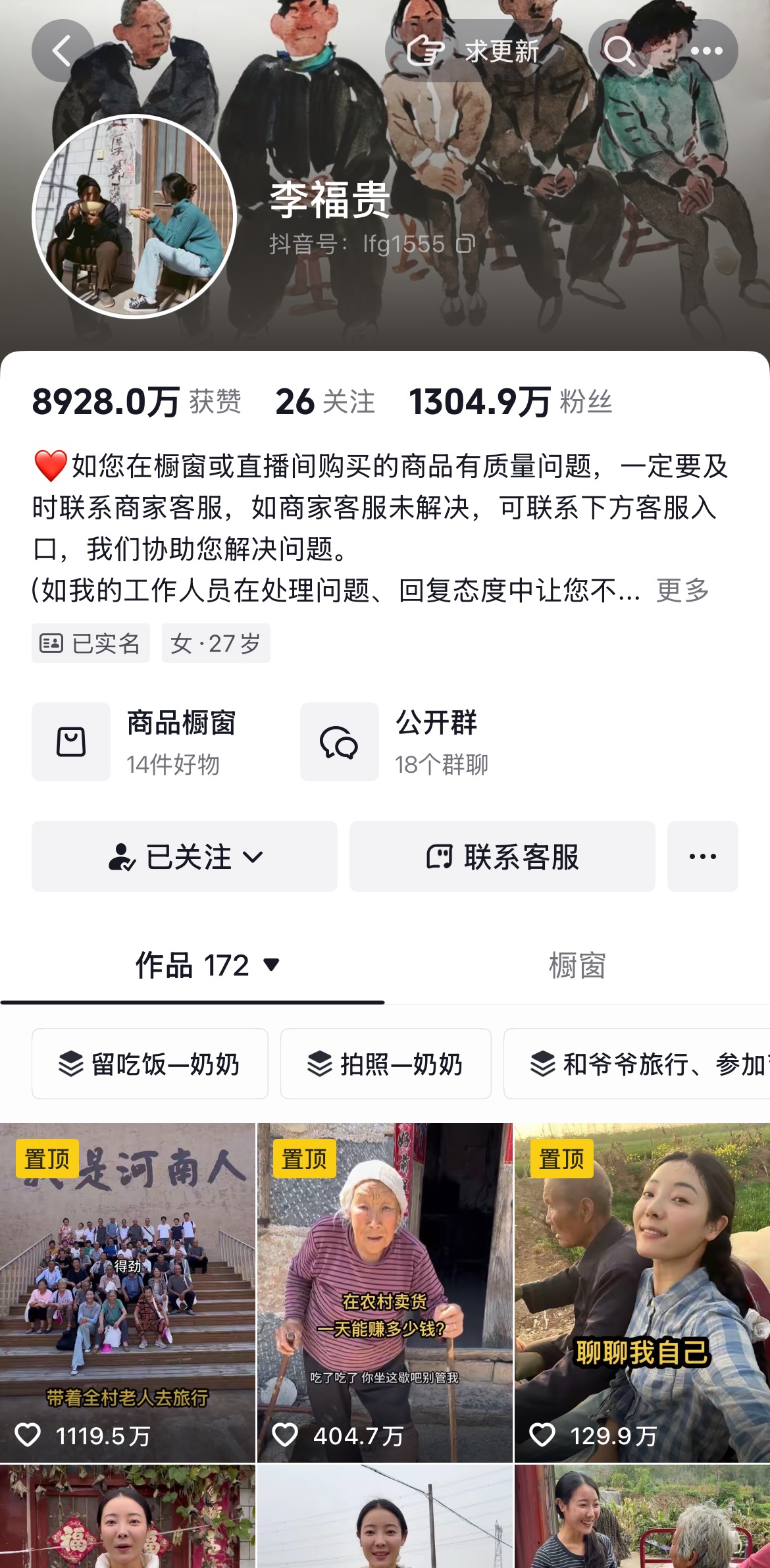The image size is (770, 1568).
Task: Go back using the top-left arrow
Action: 63,51
